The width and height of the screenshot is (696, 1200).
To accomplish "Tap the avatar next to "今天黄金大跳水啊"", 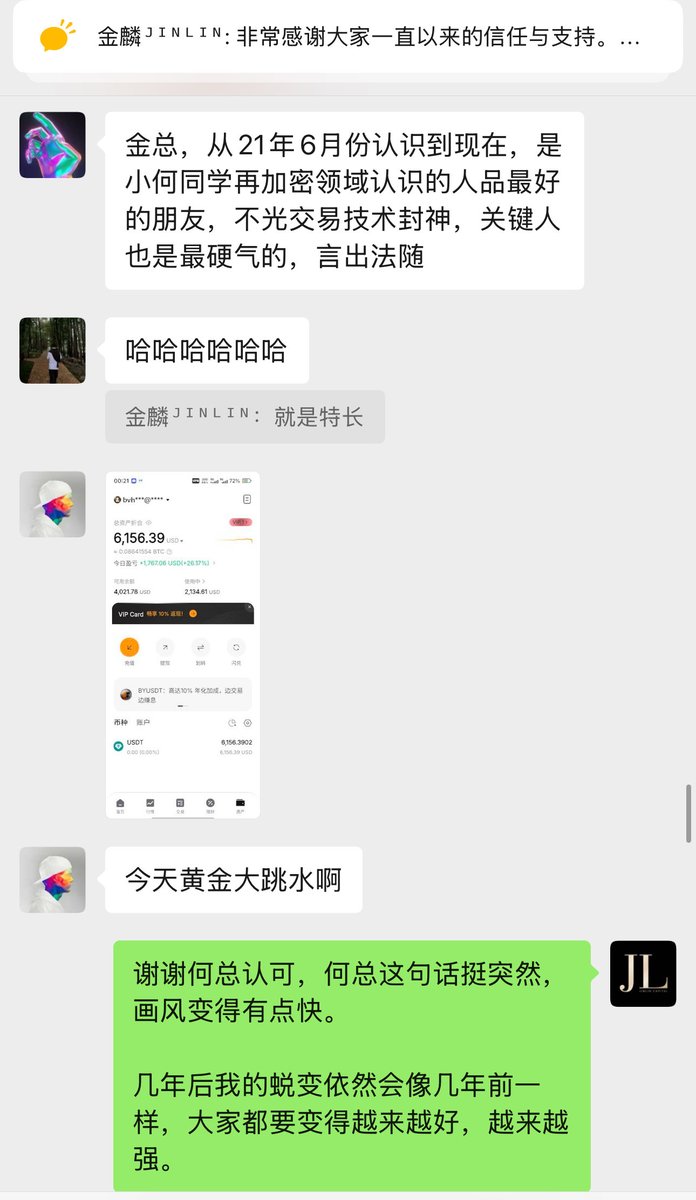I will point(52,880).
